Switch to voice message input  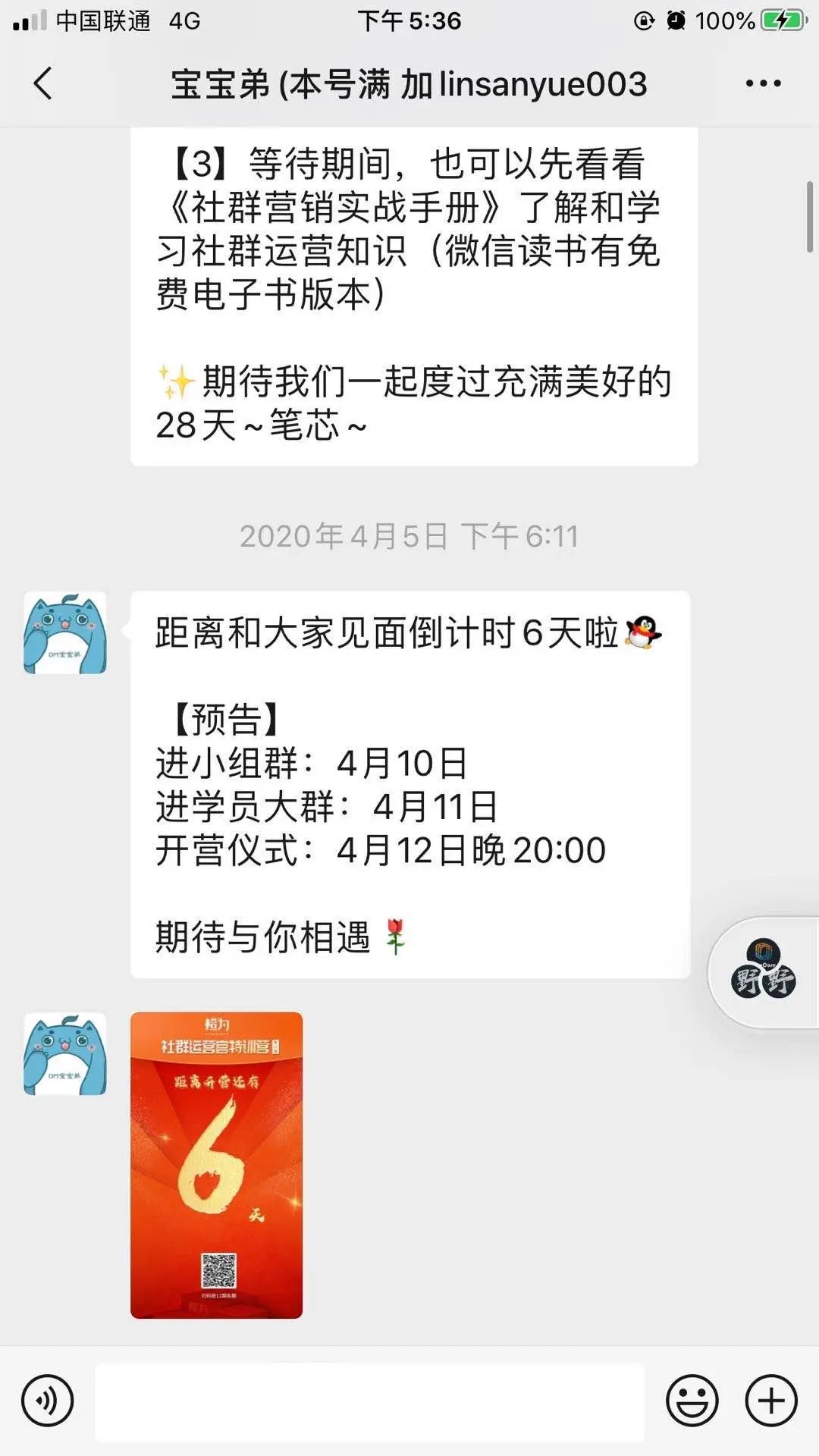[47, 1401]
